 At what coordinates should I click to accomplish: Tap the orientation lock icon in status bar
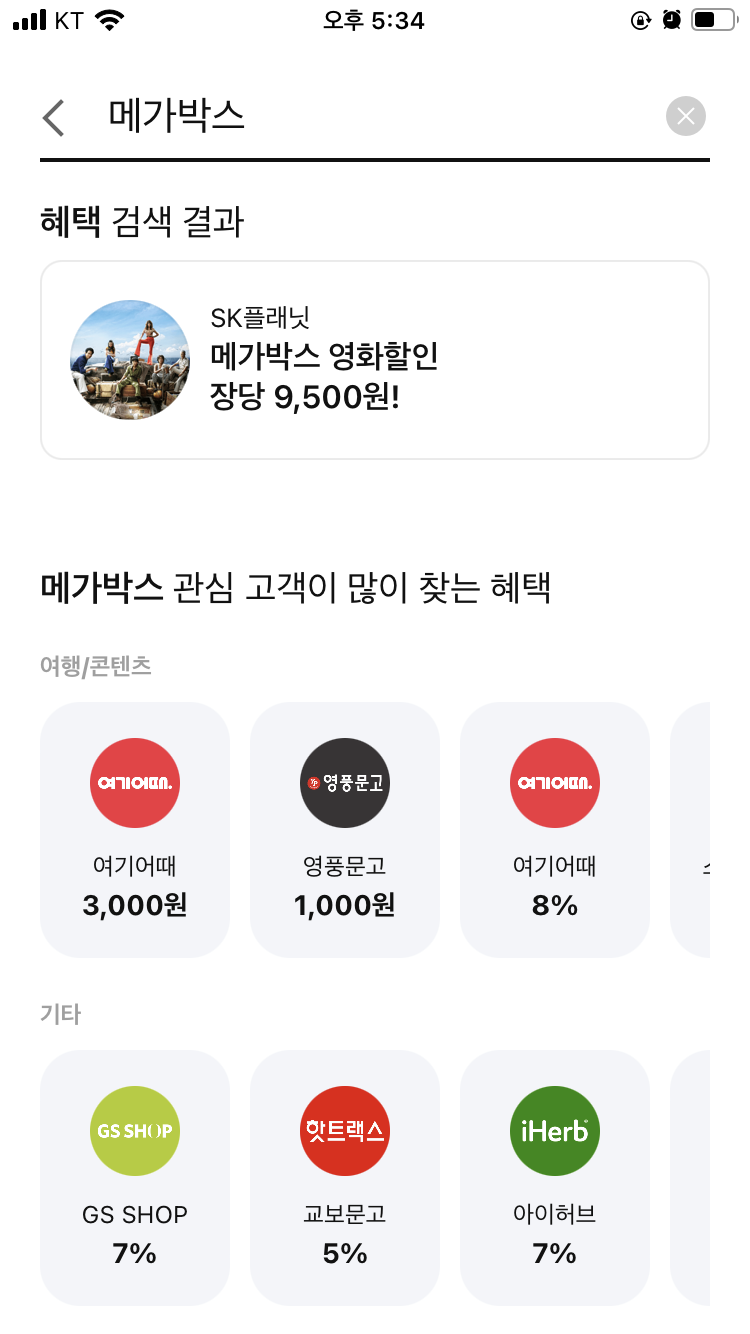pos(640,19)
